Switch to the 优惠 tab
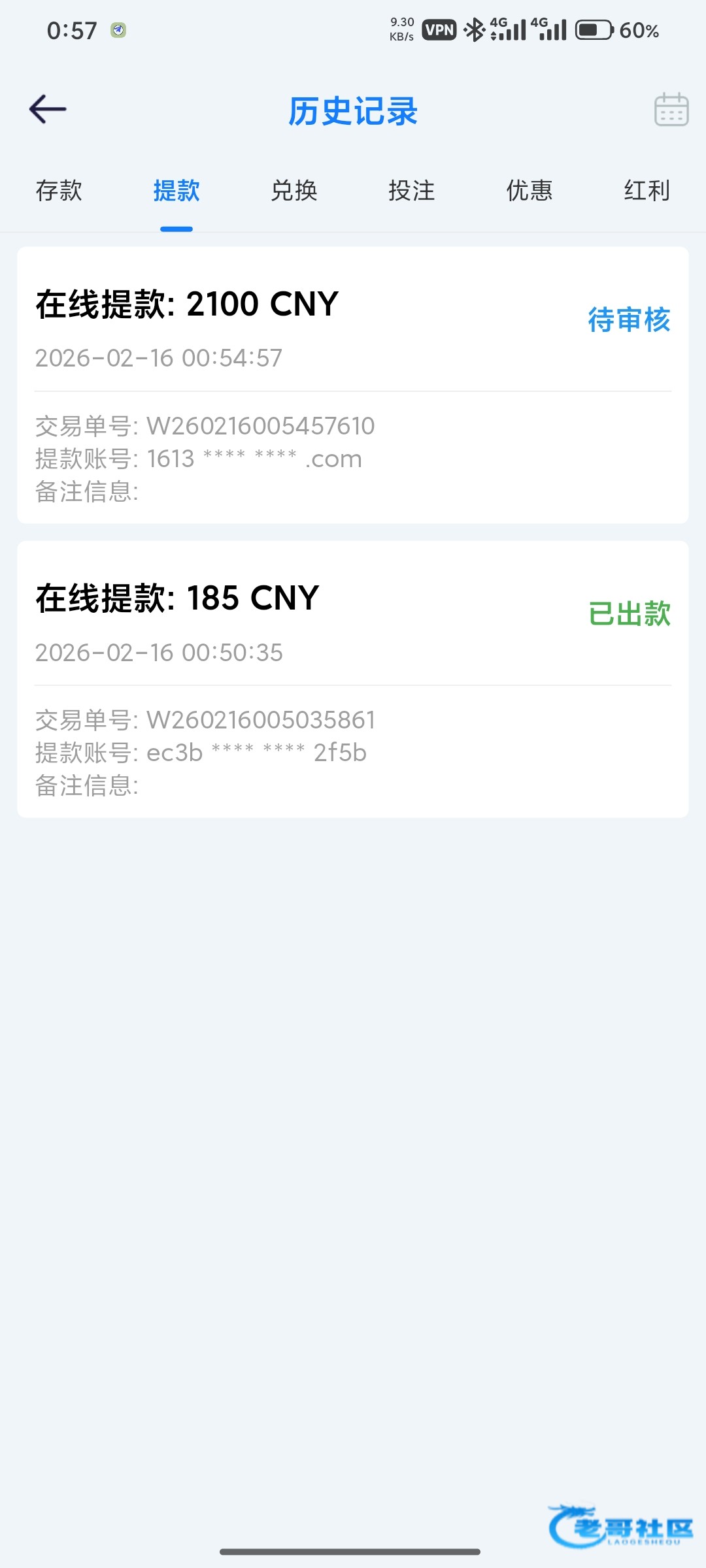Image resolution: width=706 pixels, height=1568 pixels. (529, 191)
